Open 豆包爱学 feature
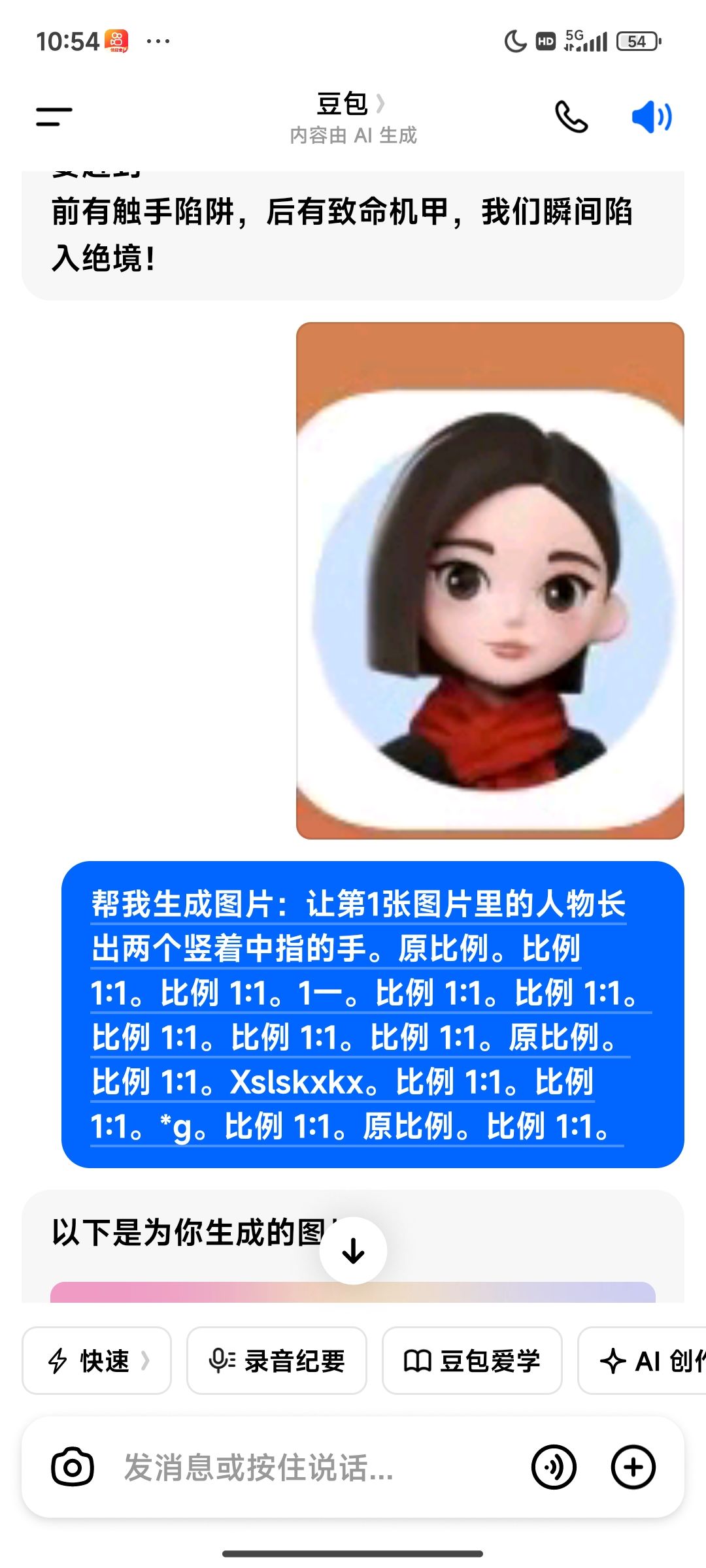706x1568 pixels. pos(472,1361)
